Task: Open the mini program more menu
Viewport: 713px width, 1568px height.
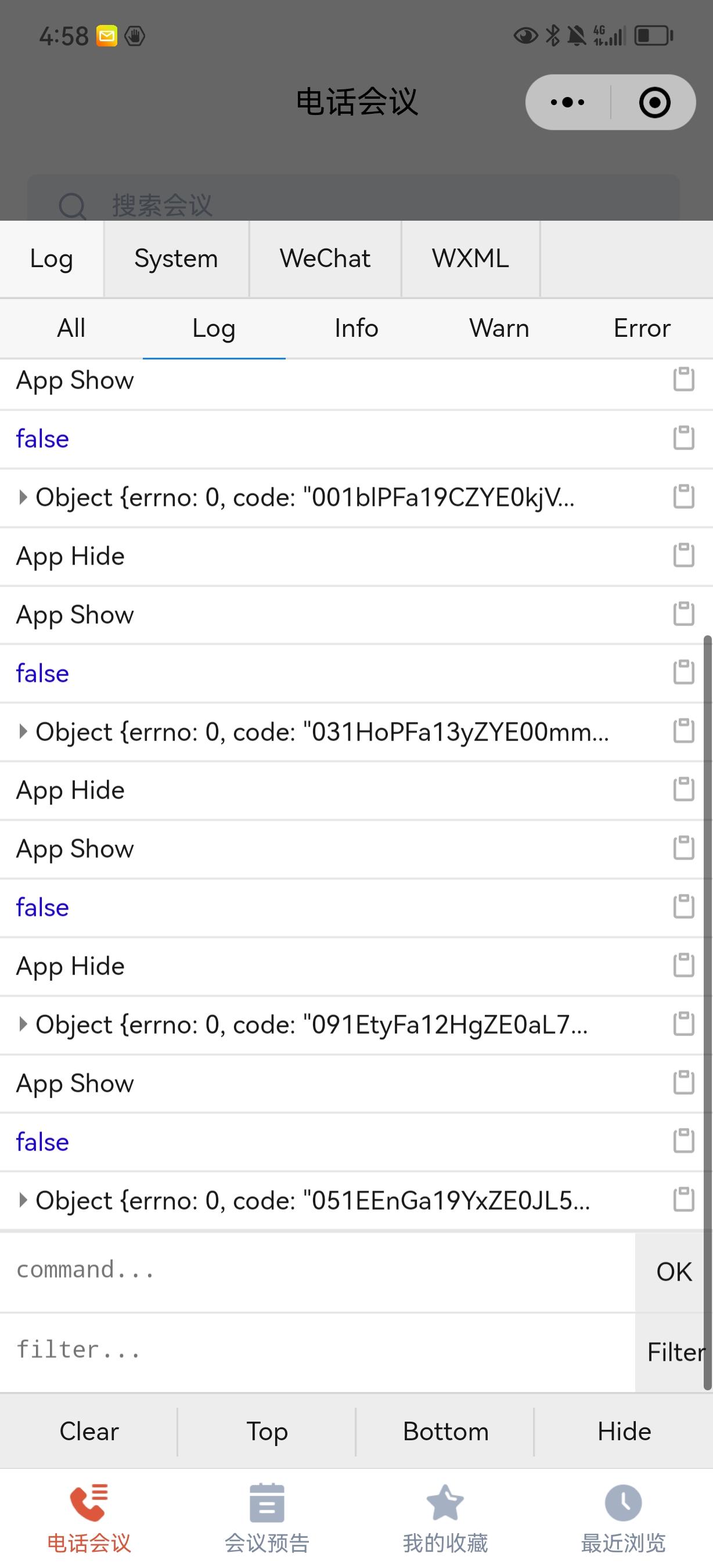Action: 568,102
